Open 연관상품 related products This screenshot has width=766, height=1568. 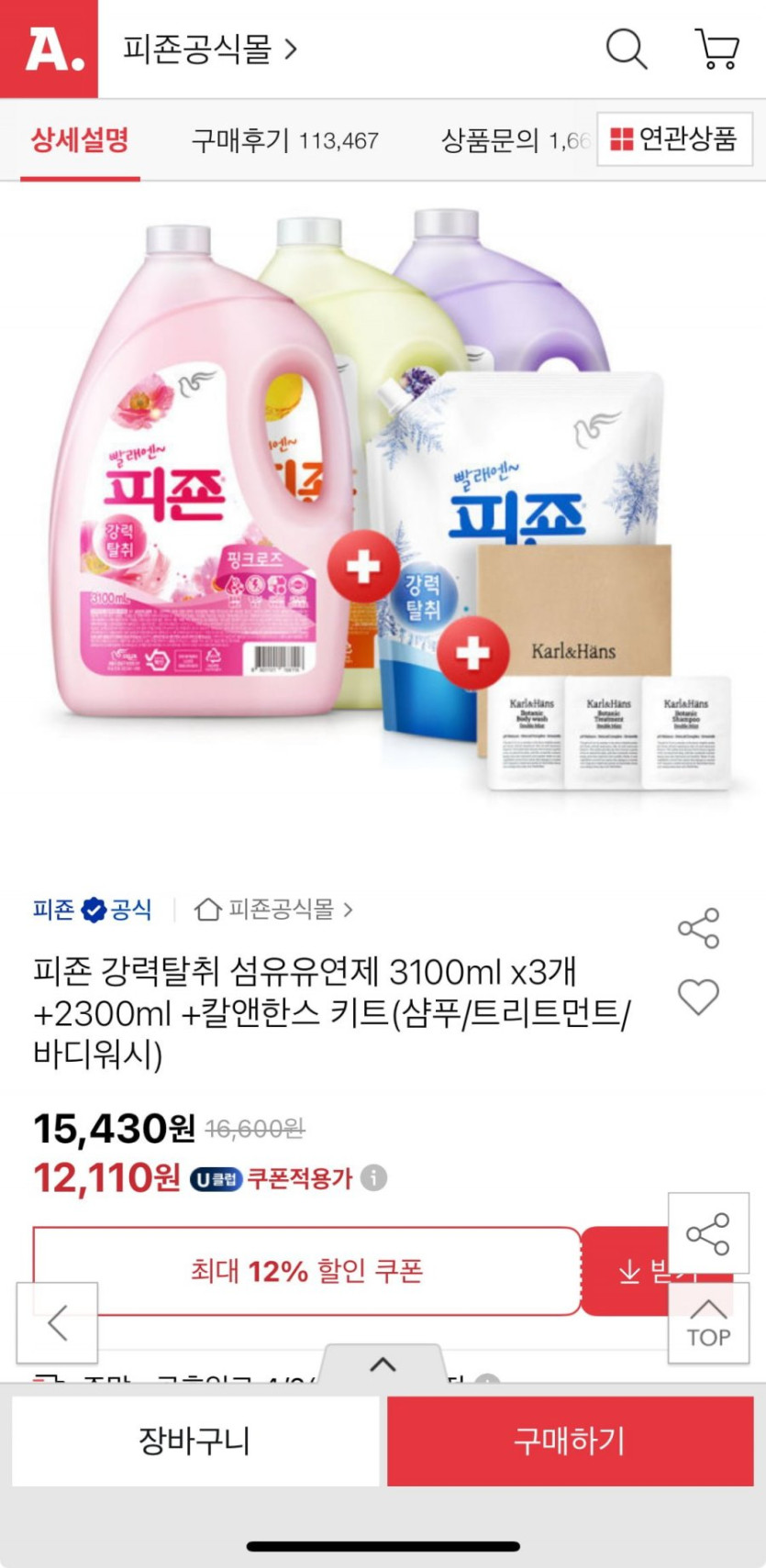pyautogui.click(x=674, y=139)
